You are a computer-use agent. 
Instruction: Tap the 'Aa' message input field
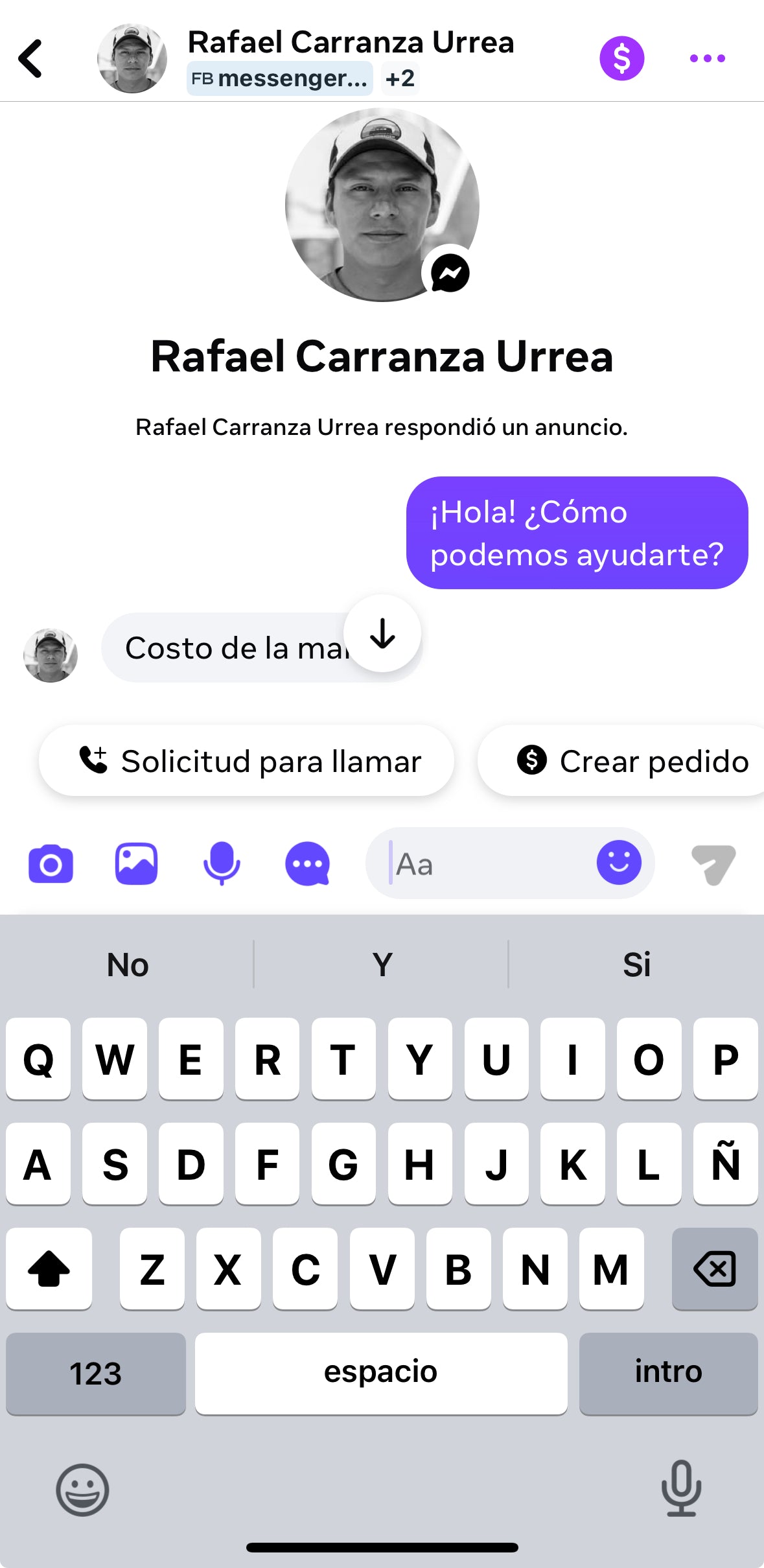[x=454, y=863]
